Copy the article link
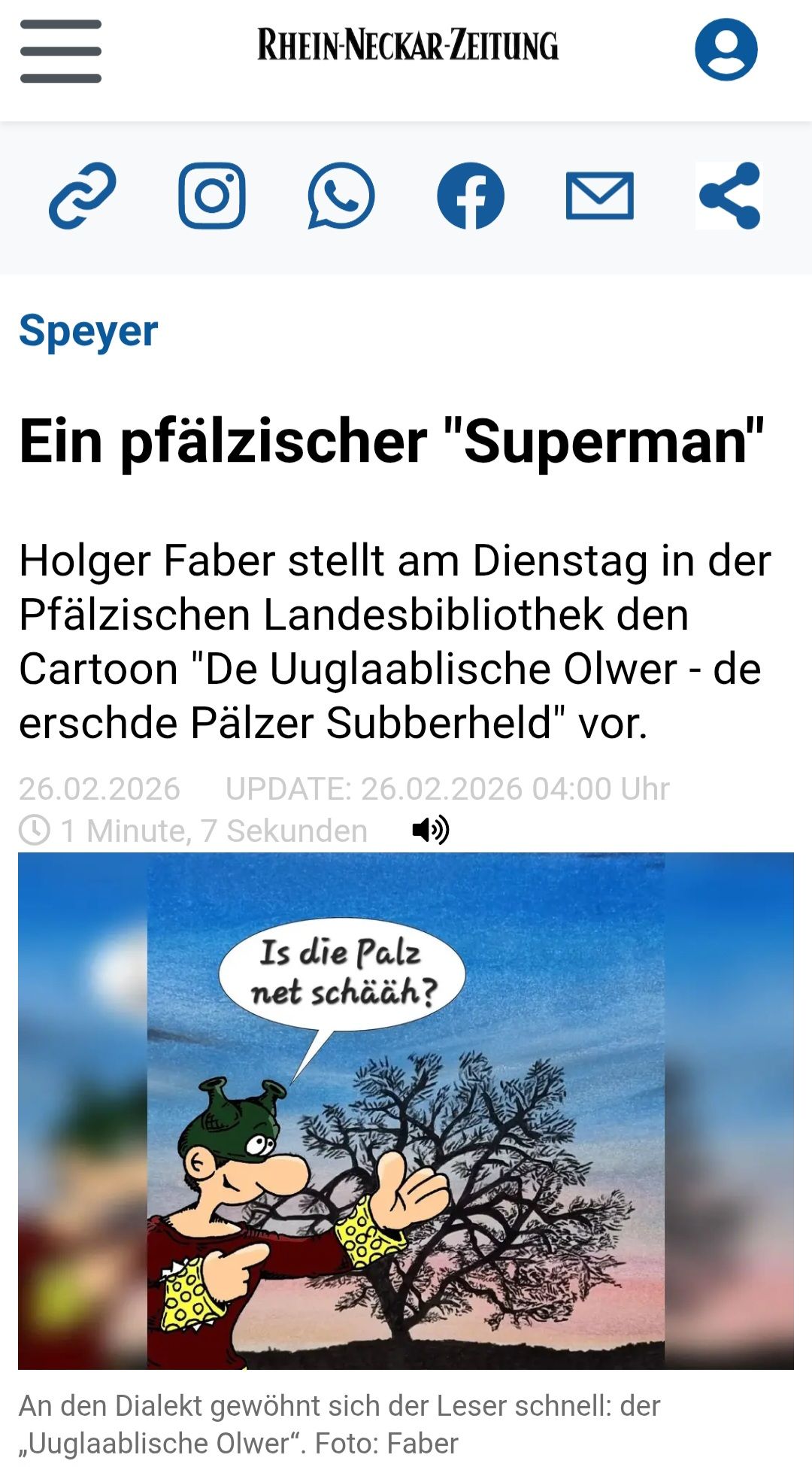This screenshot has height=1467, width=812. coord(83,196)
